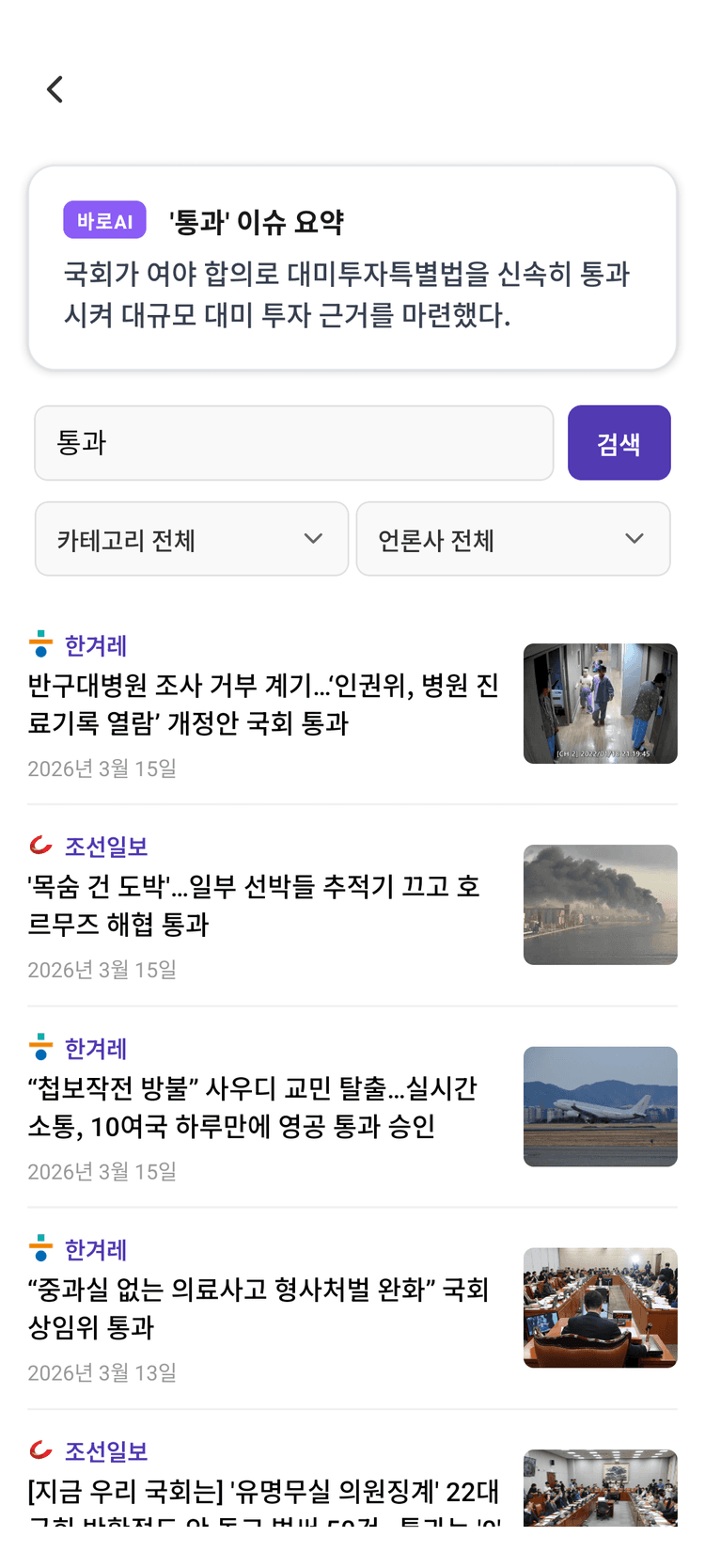Open the 사우디 교민 탈출 headline
The image size is (705, 1568).
[254, 1107]
